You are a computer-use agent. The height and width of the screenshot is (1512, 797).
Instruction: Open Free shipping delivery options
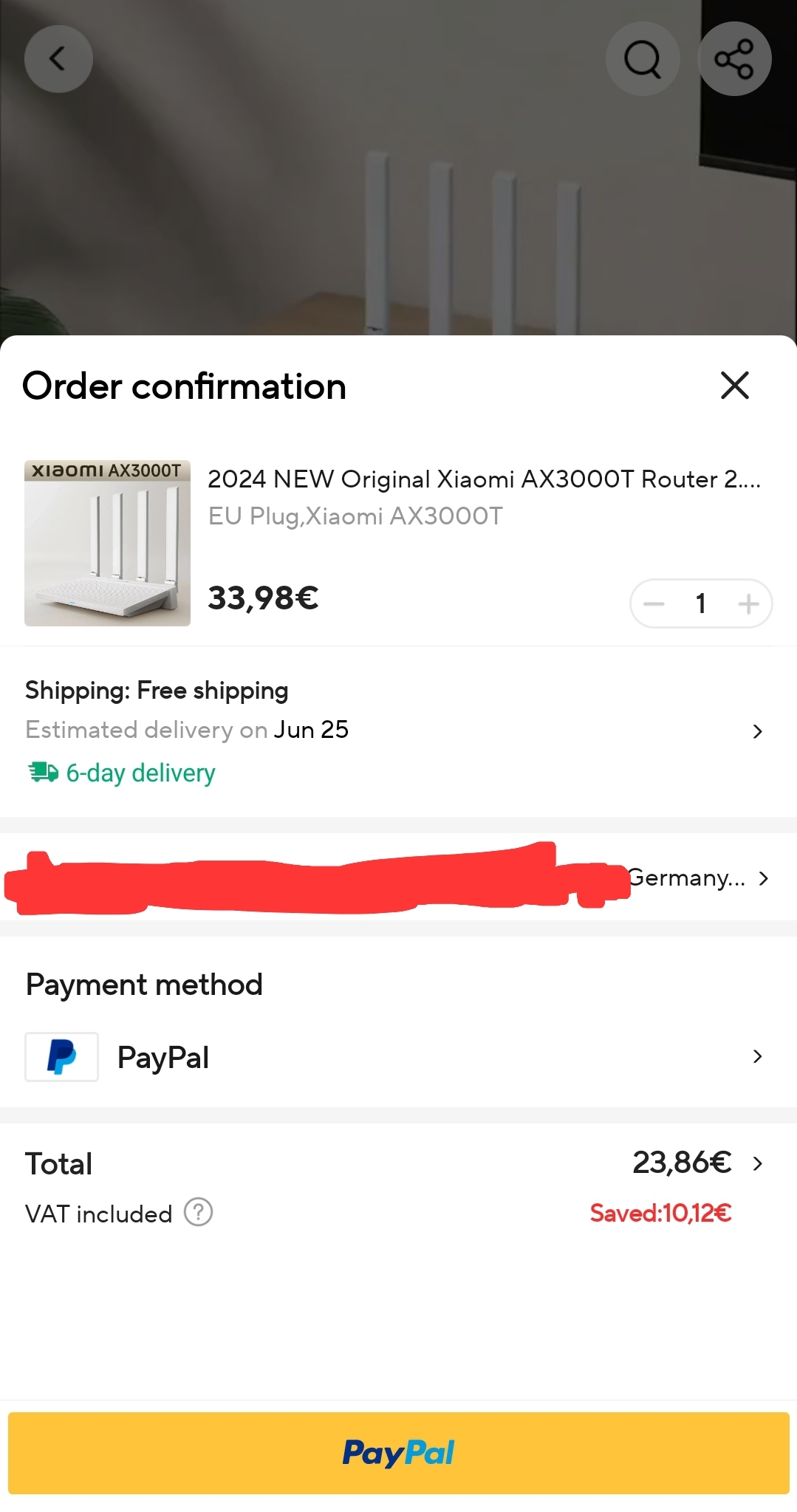(x=757, y=731)
